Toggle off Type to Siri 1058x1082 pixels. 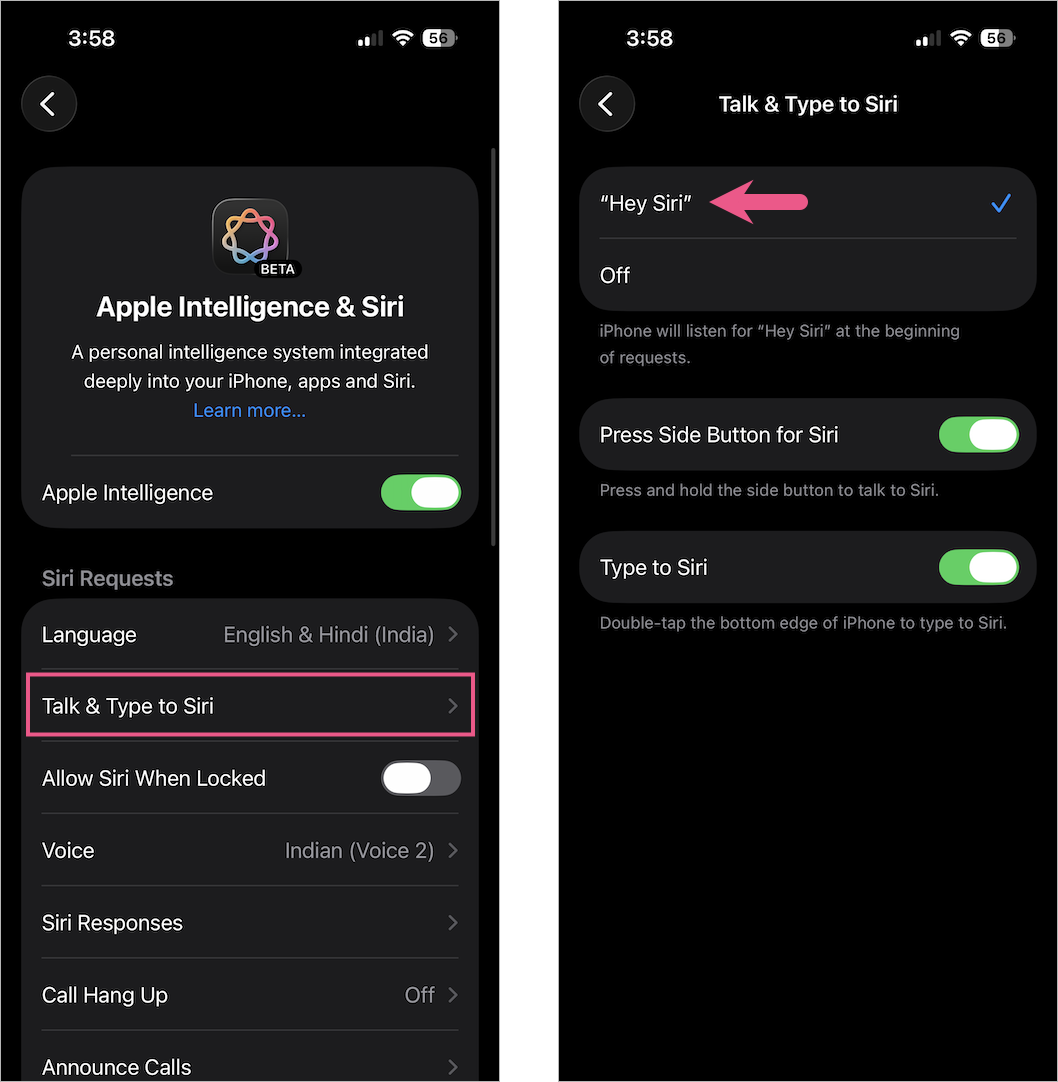pos(978,568)
